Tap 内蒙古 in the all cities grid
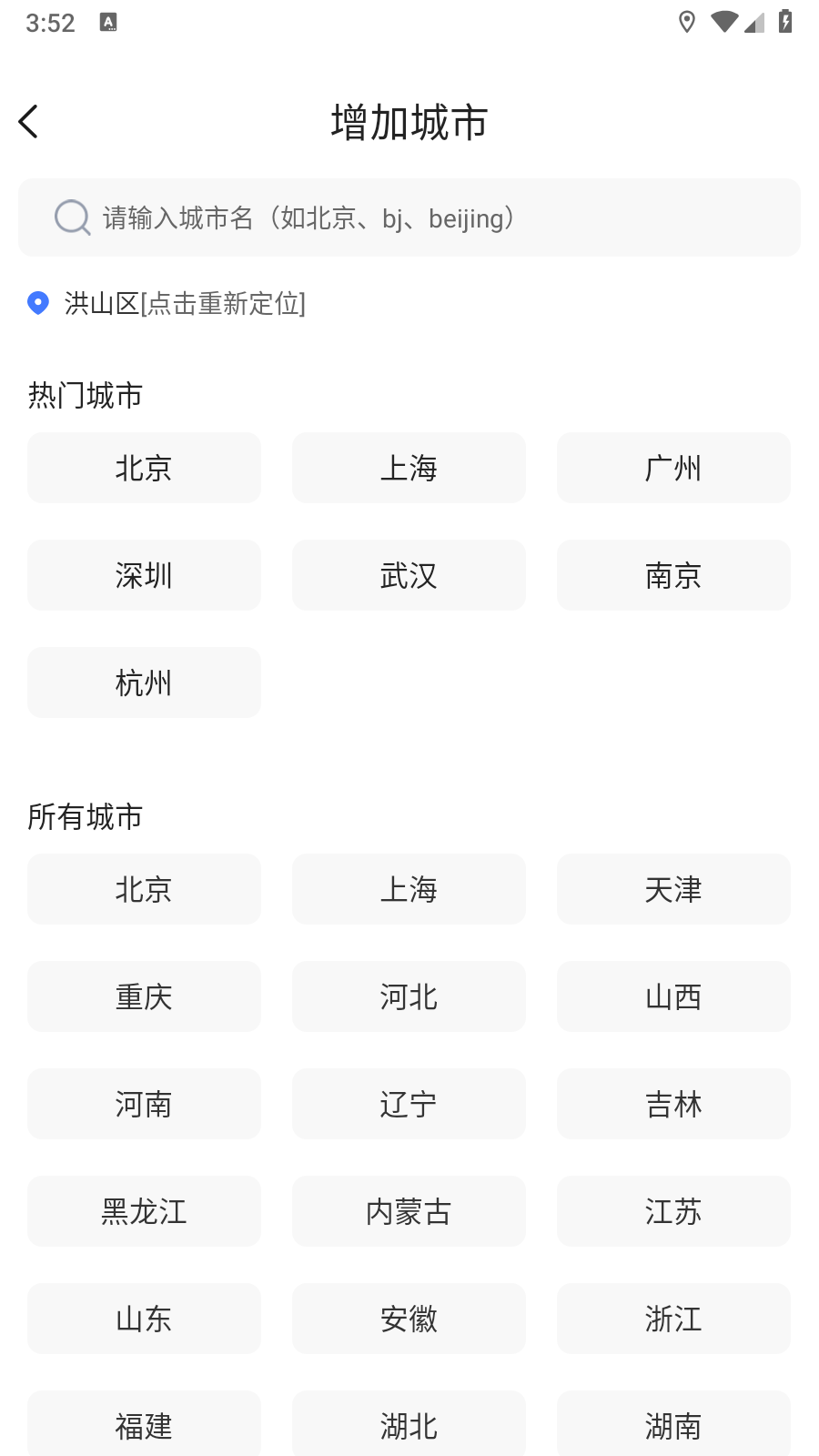Image resolution: width=819 pixels, height=1456 pixels. 409,1211
